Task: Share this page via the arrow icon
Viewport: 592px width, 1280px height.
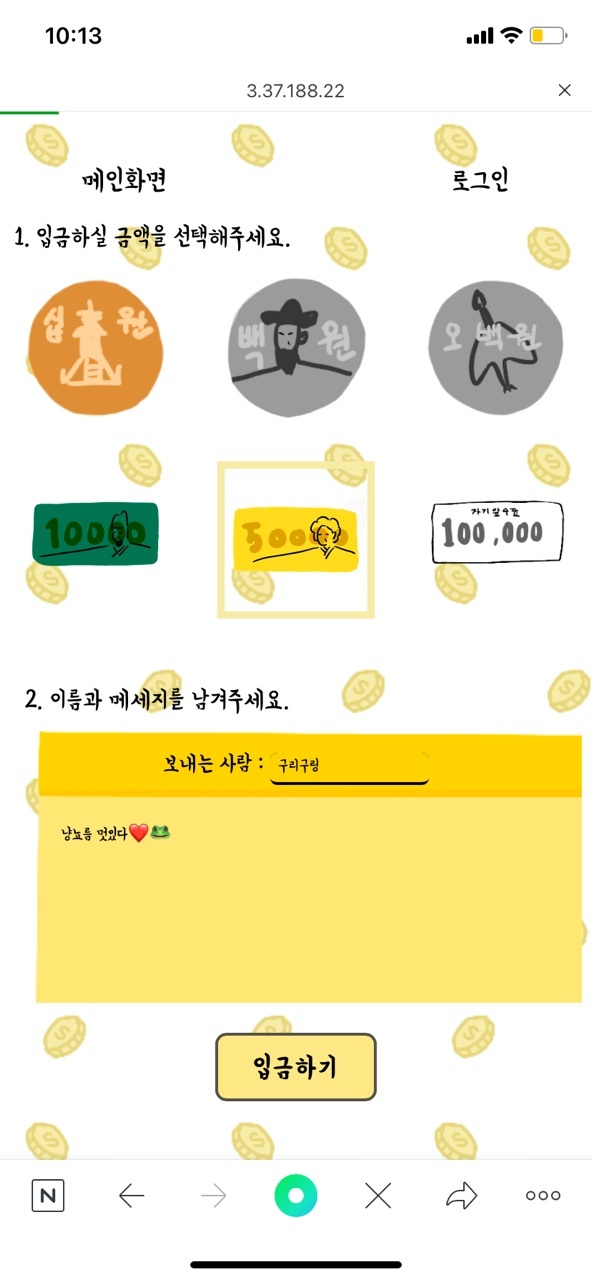Action: tap(461, 1195)
